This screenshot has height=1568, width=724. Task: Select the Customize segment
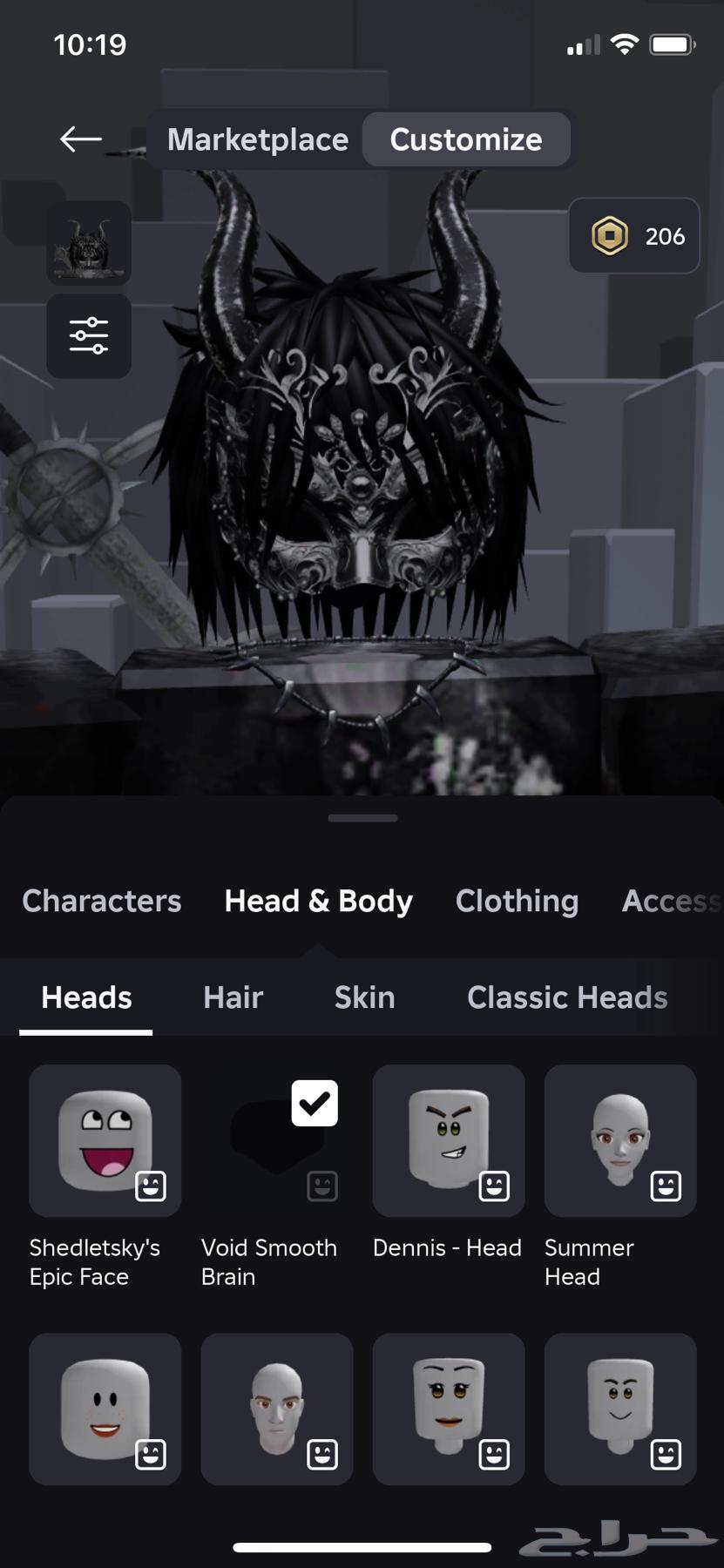pyautogui.click(x=465, y=139)
